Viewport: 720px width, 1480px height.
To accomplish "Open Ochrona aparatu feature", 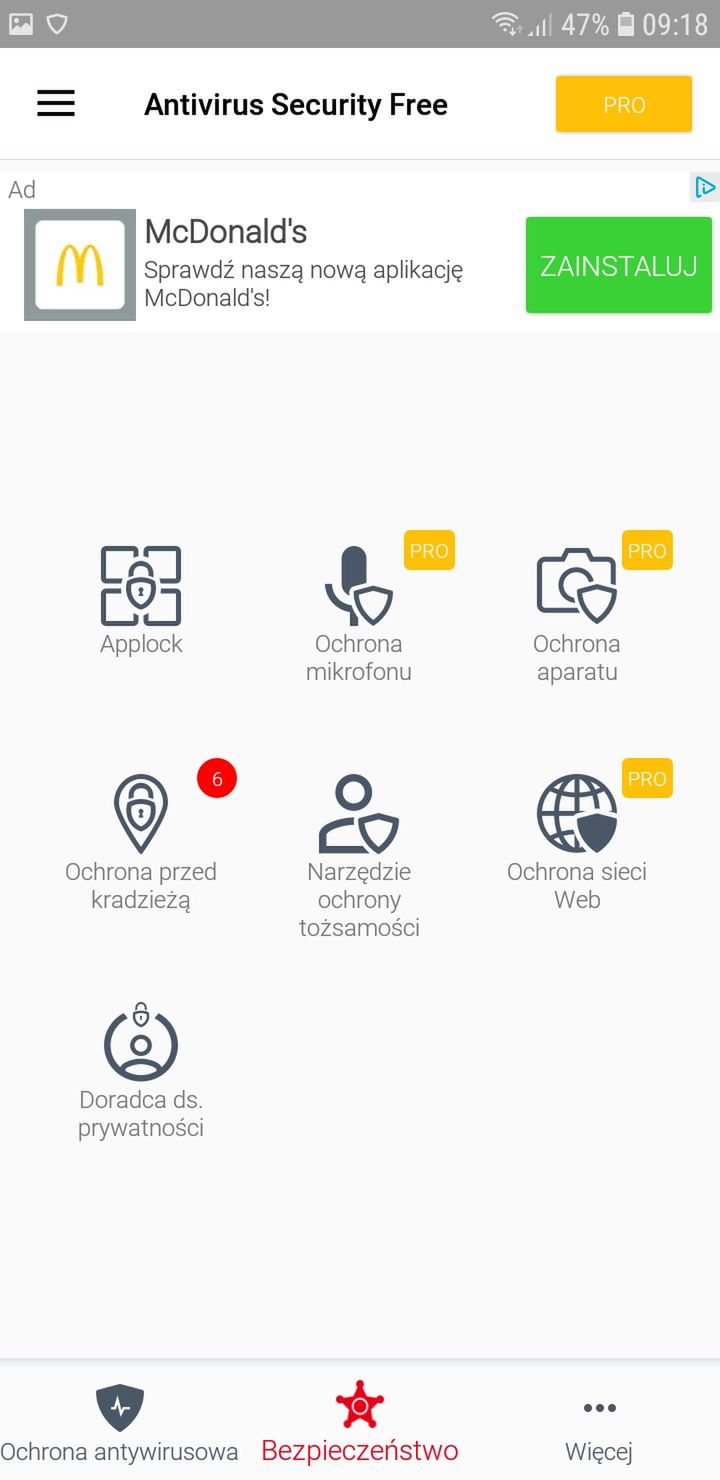I will tap(577, 614).
